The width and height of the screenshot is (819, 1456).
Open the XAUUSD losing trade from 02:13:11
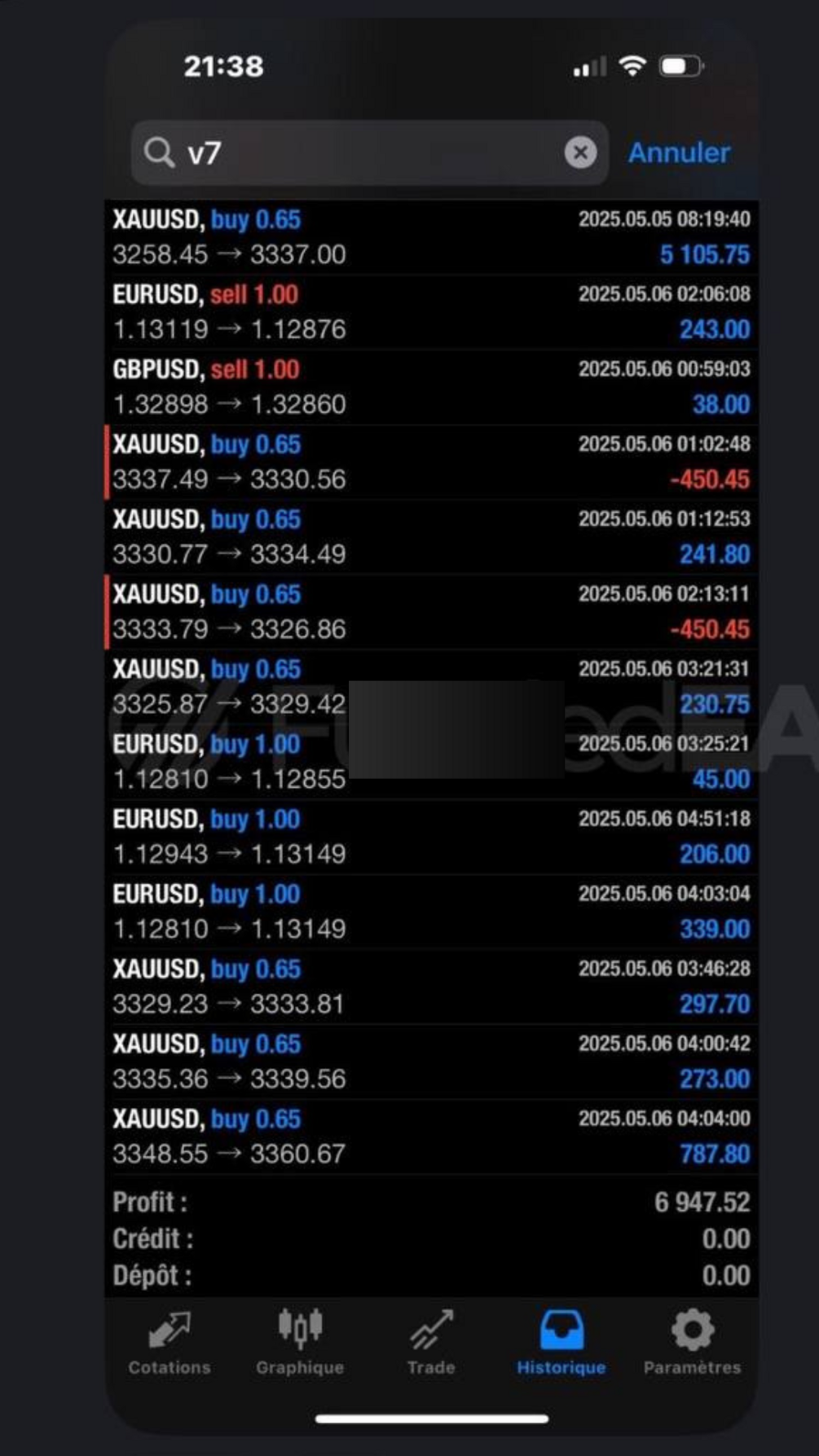[x=432, y=612]
